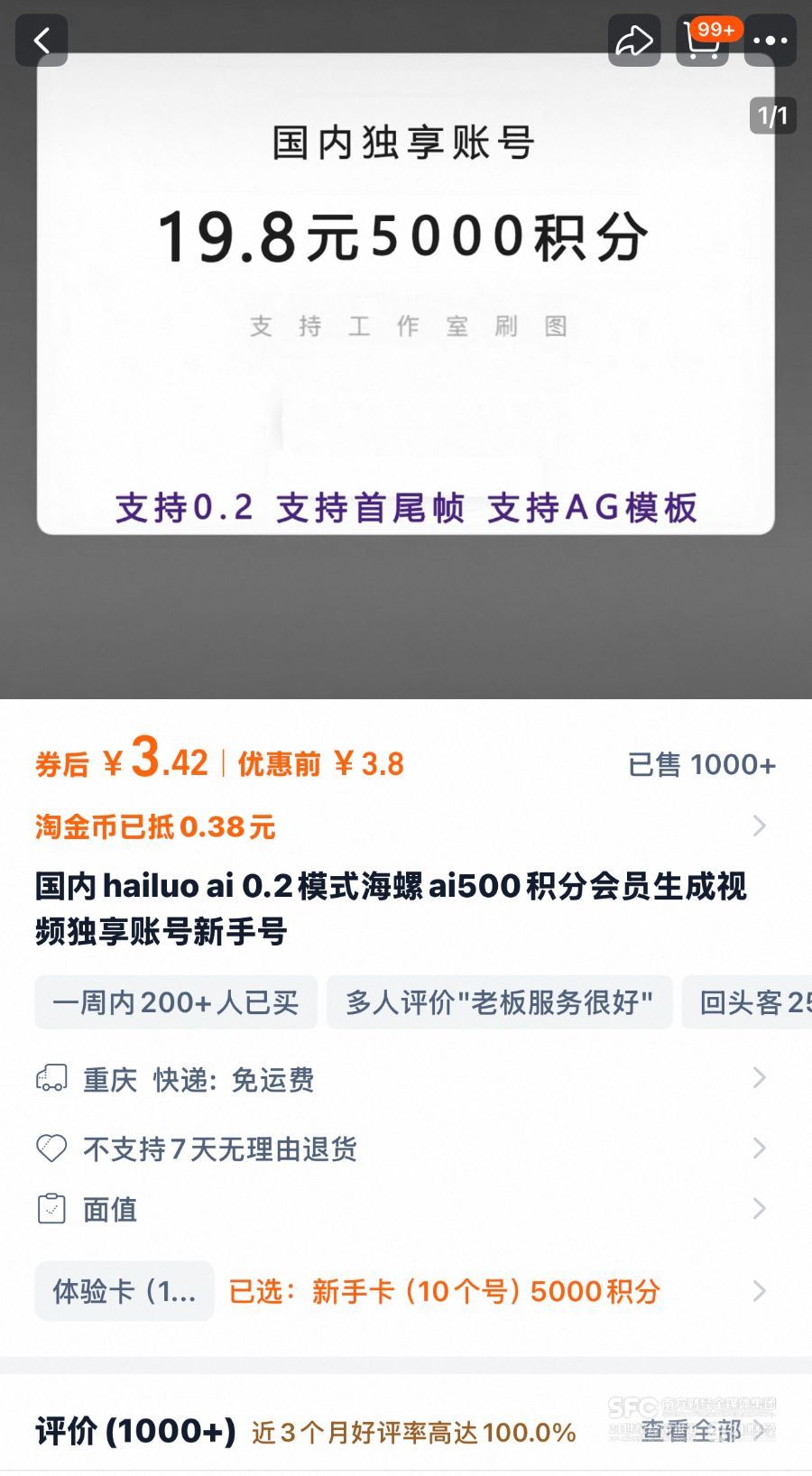Tap the back arrow at top left
812x1476 pixels.
tap(42, 41)
